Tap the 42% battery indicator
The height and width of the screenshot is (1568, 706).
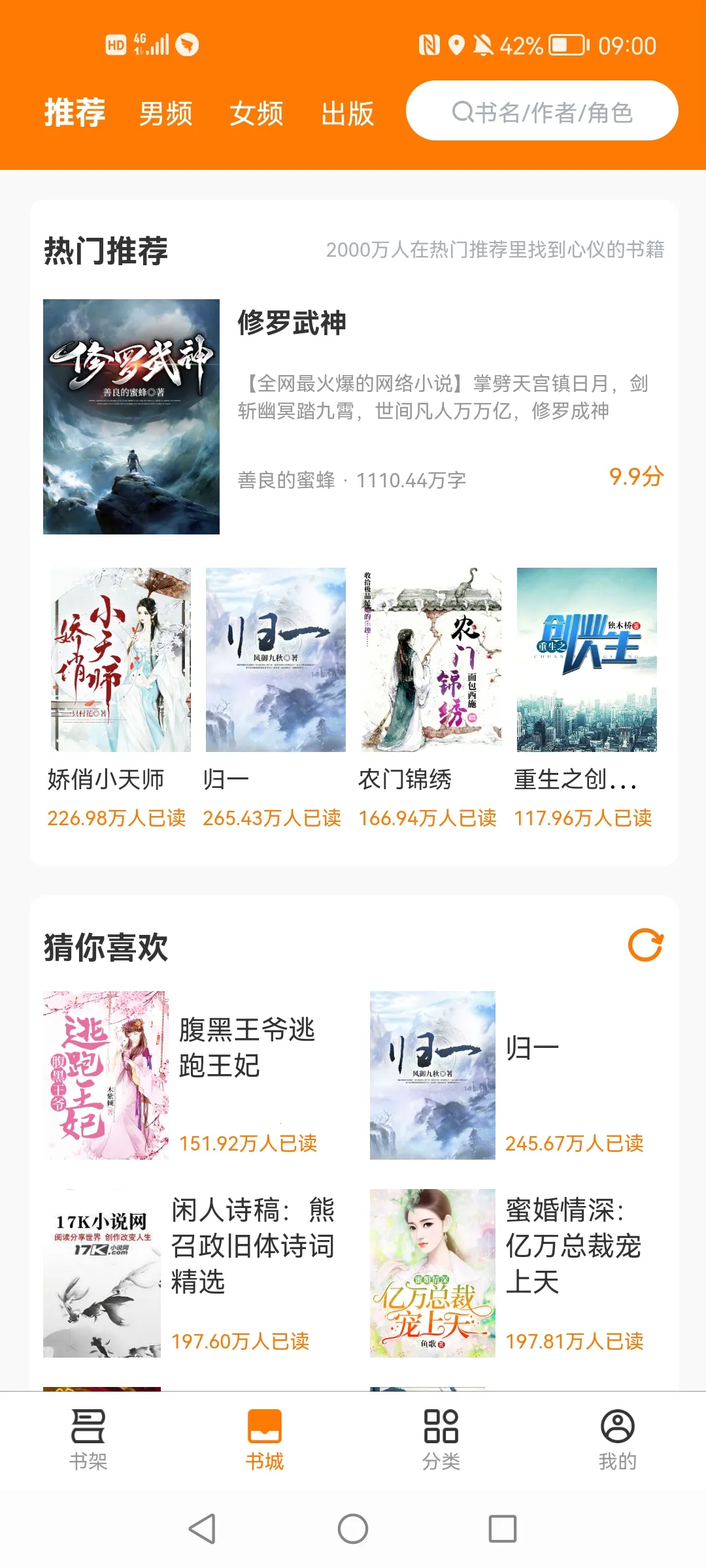click(x=520, y=44)
